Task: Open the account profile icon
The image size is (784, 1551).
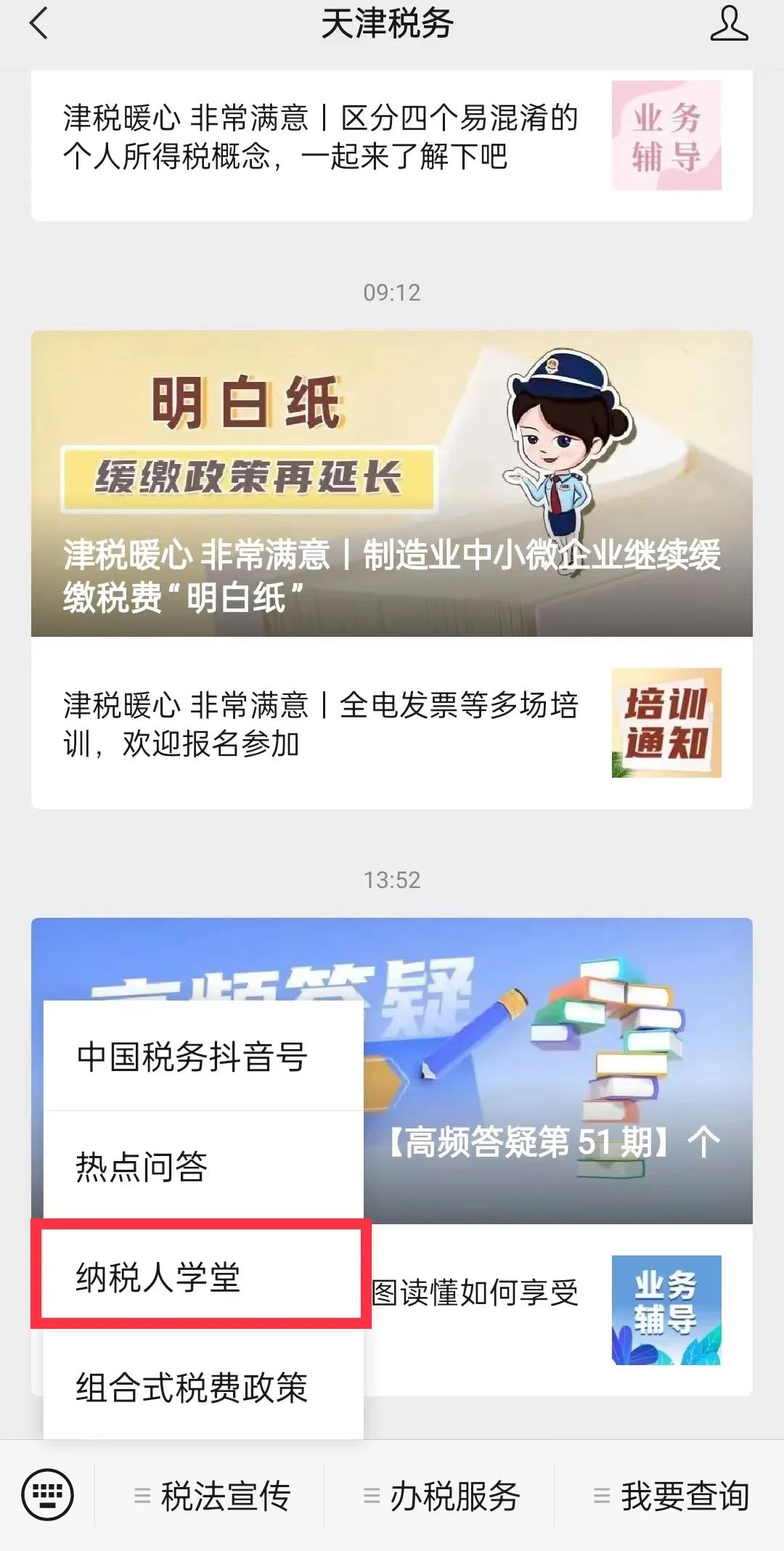Action: [729, 23]
